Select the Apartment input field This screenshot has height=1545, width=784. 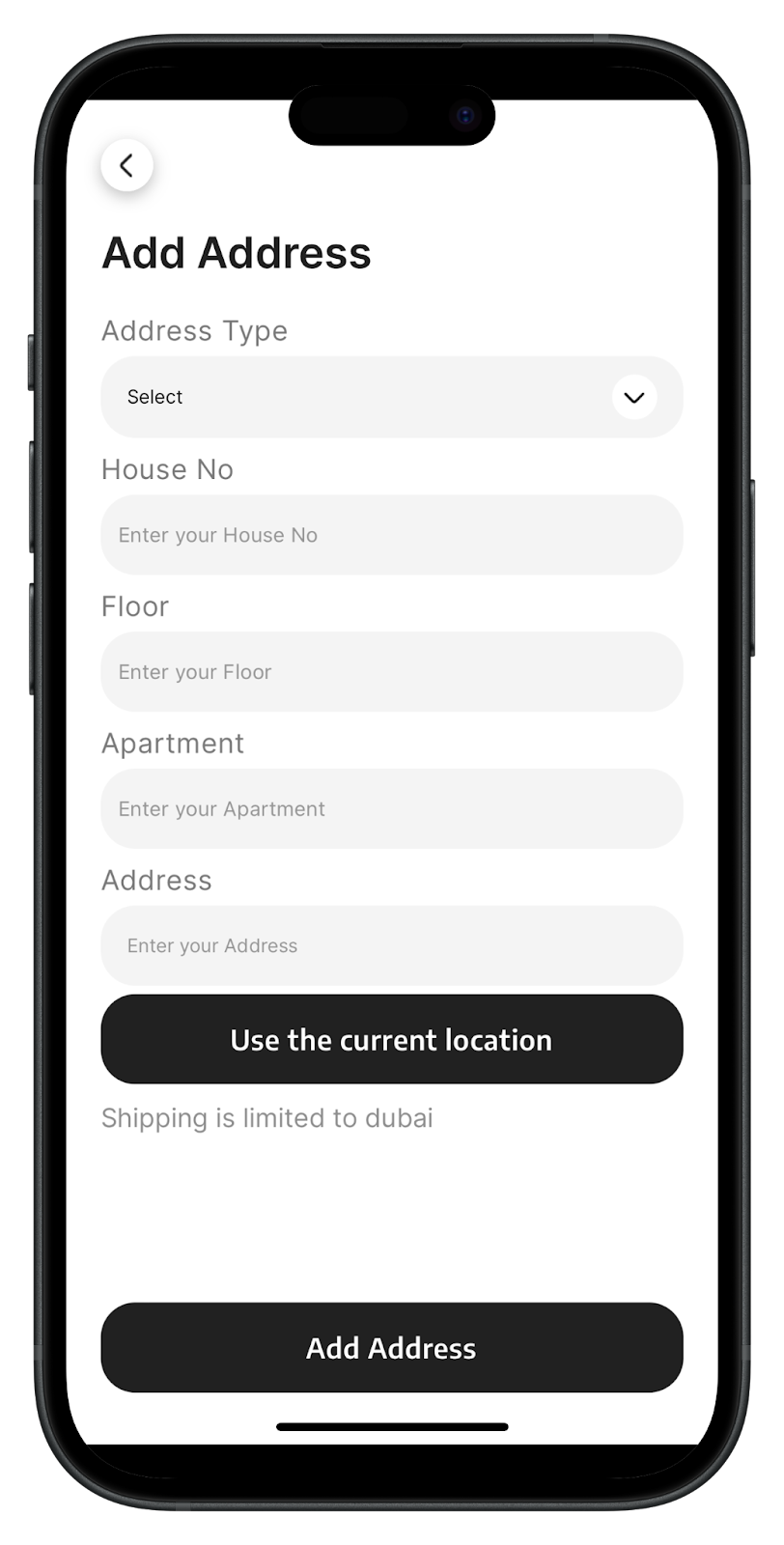coord(392,809)
